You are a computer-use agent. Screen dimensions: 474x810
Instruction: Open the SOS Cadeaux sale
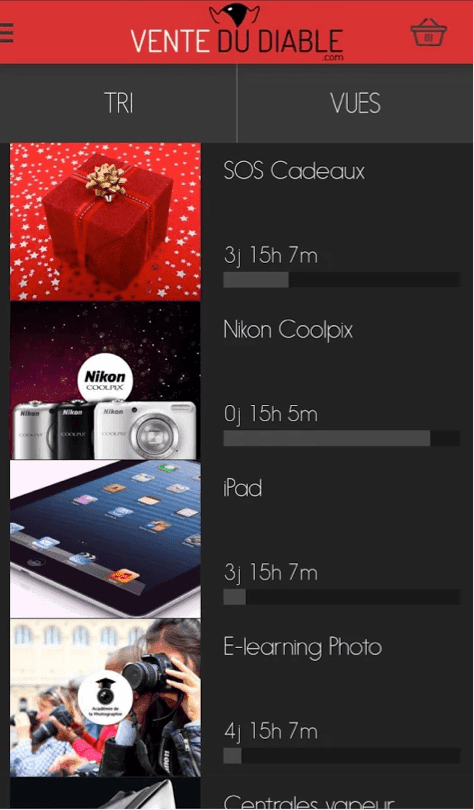click(237, 222)
